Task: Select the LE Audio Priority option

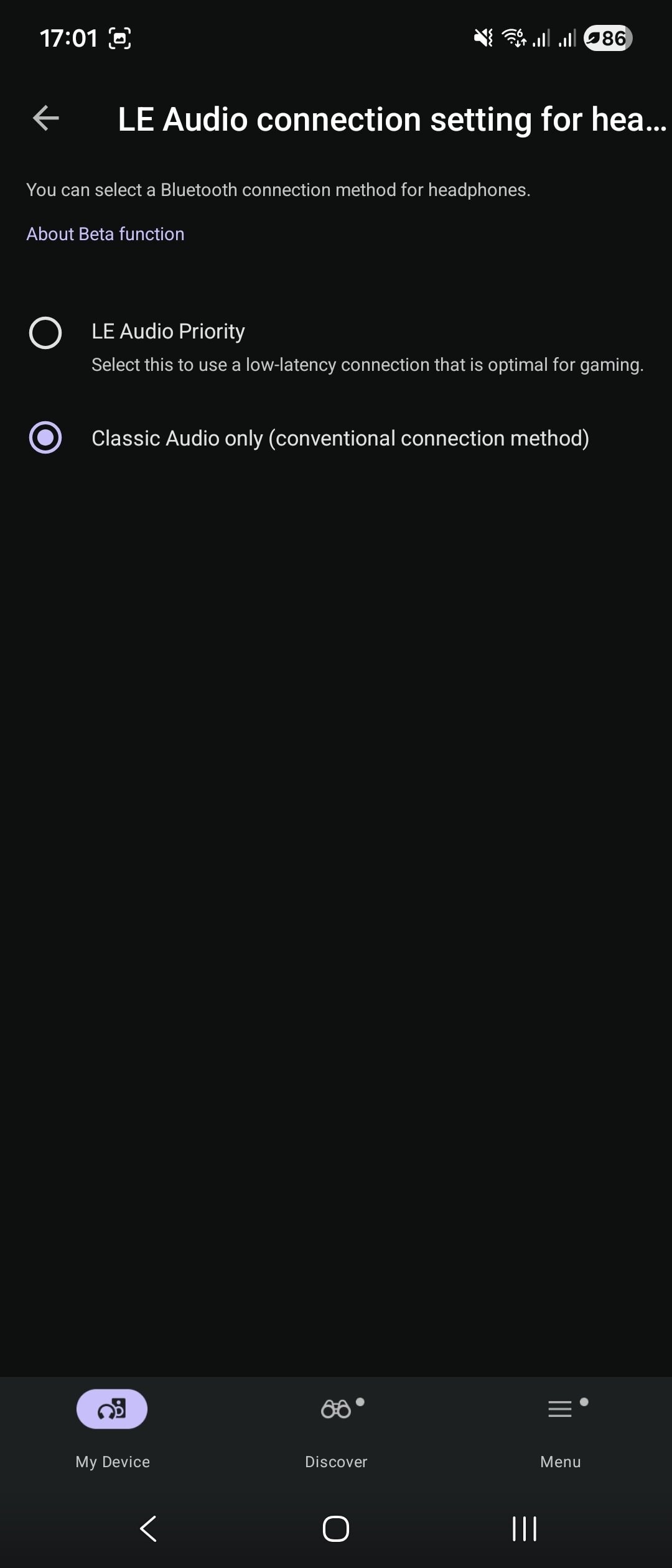Action: point(45,332)
